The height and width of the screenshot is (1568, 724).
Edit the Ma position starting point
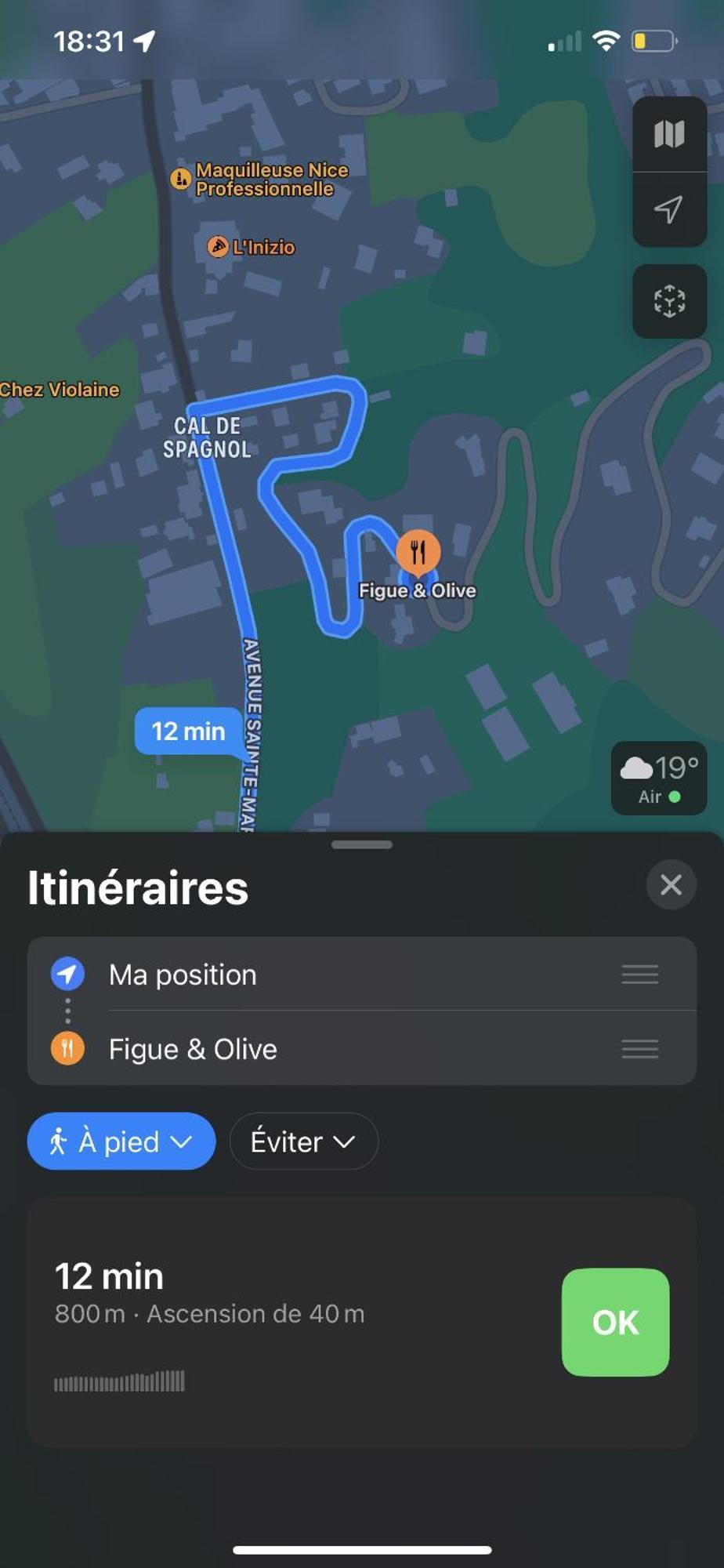click(x=183, y=975)
